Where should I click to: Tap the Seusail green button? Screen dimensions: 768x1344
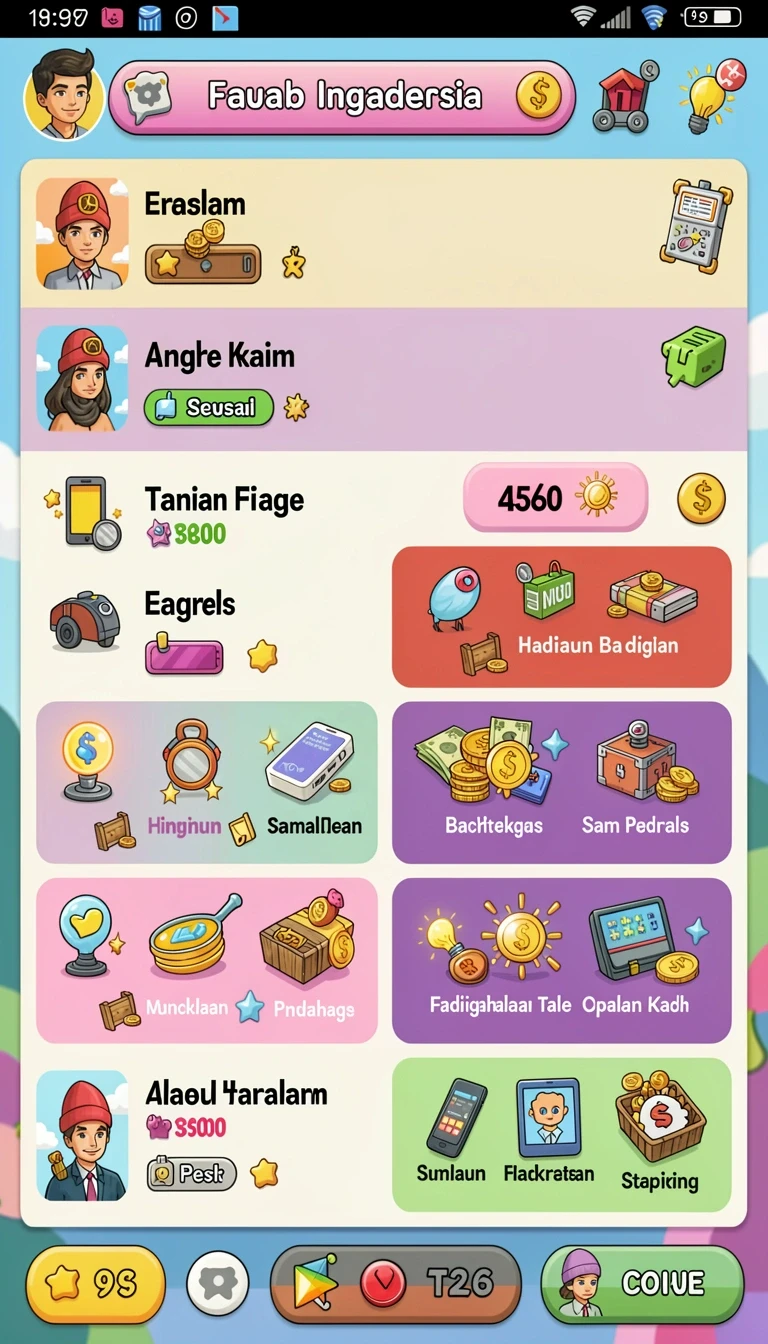(x=209, y=407)
